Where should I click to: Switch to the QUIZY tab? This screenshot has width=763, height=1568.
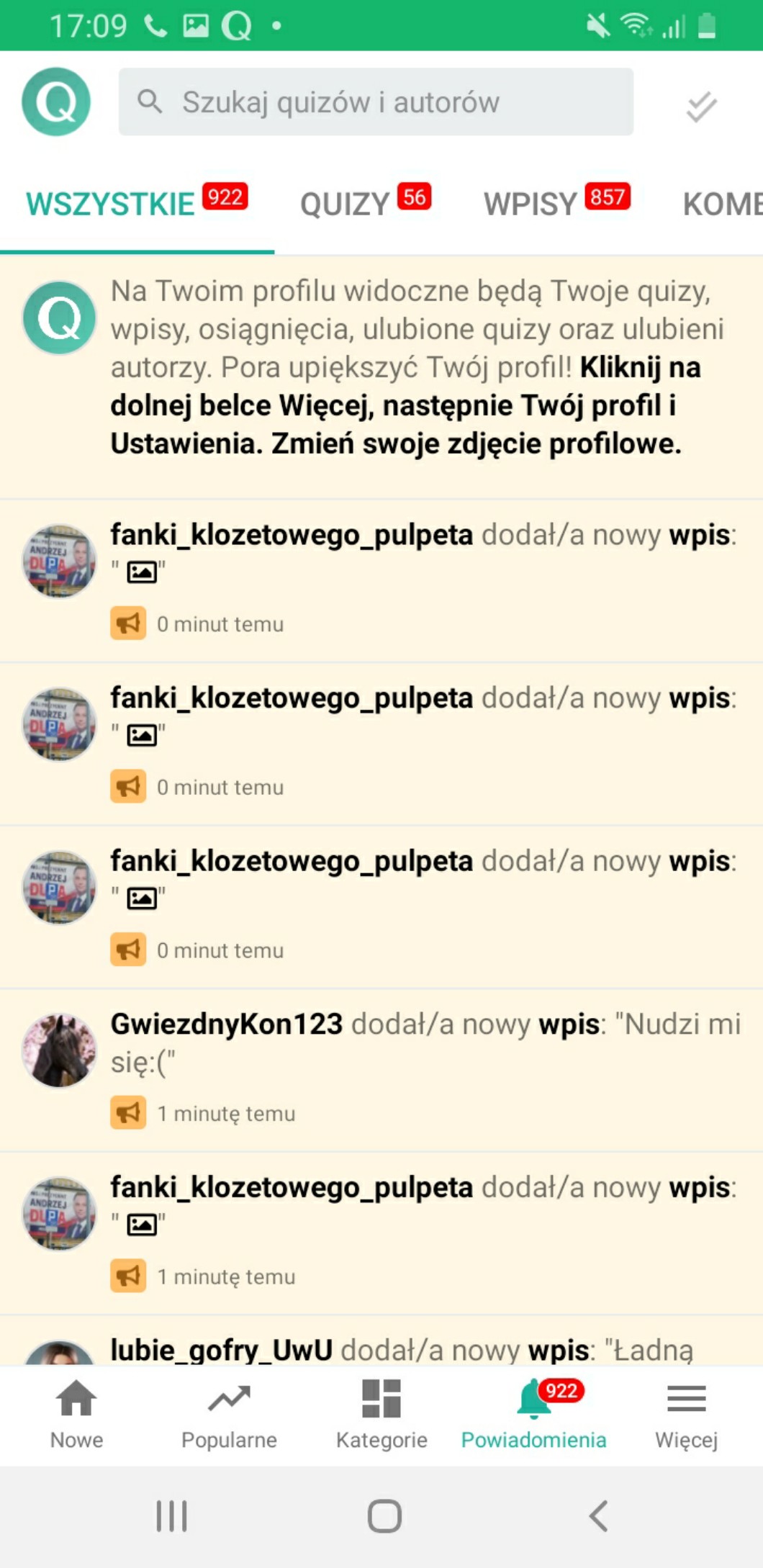[364, 203]
